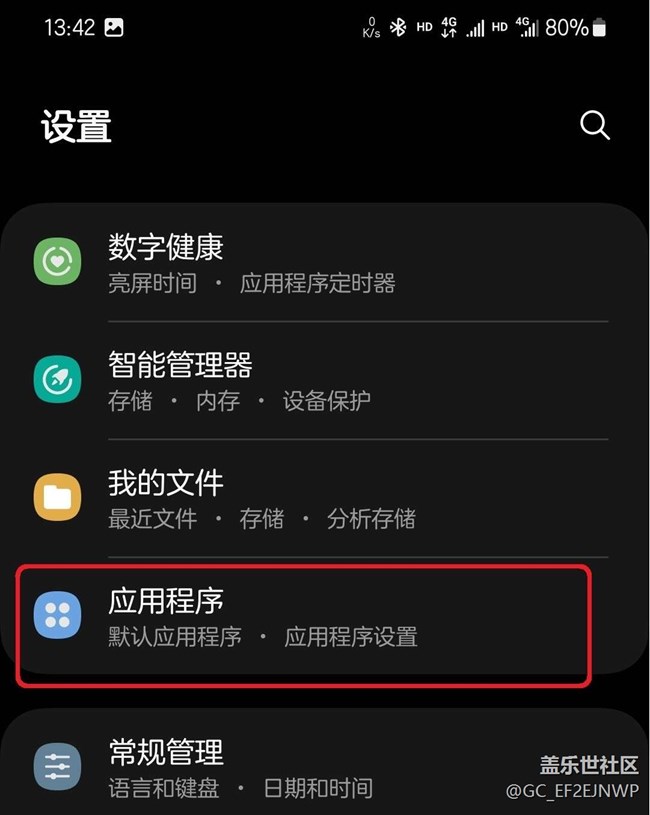Viewport: 650px width, 815px height.
Task: Open 常规管理 settings
Action: (300, 768)
